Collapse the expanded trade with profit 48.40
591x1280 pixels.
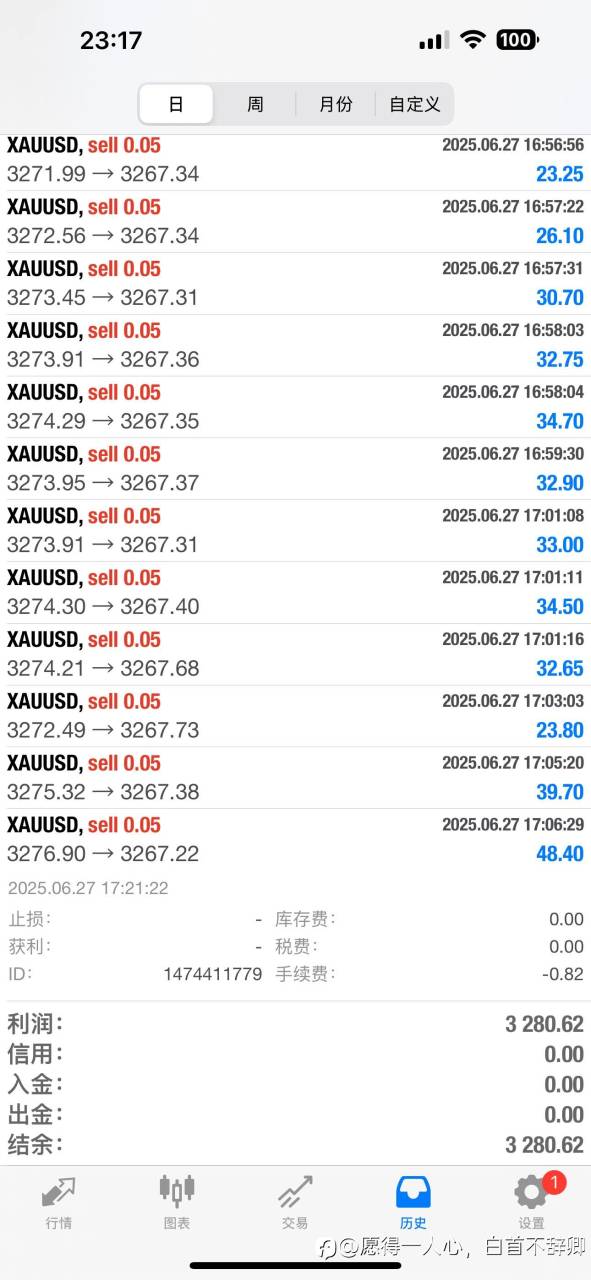tap(295, 840)
